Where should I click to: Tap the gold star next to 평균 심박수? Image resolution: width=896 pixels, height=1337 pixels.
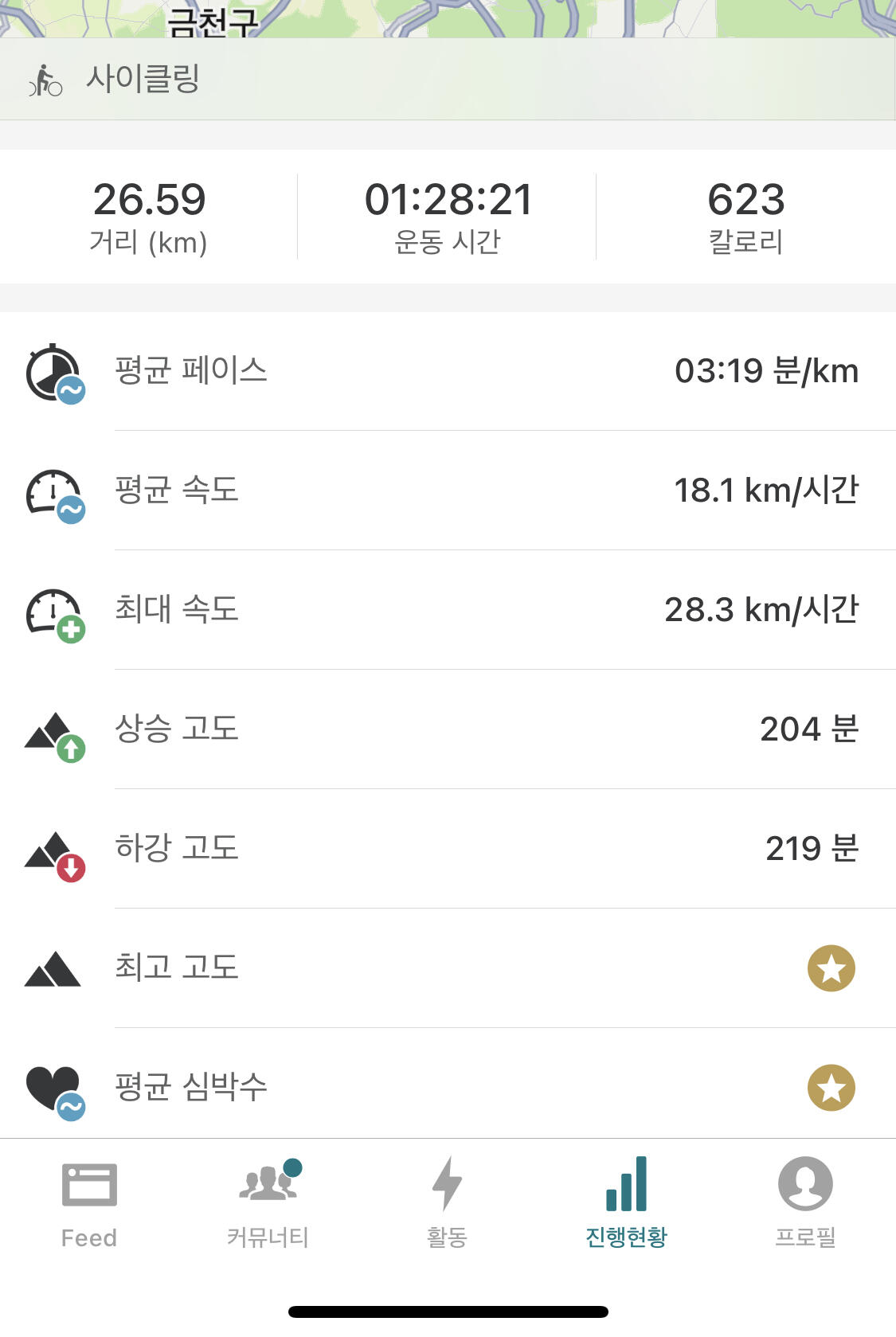point(831,1088)
